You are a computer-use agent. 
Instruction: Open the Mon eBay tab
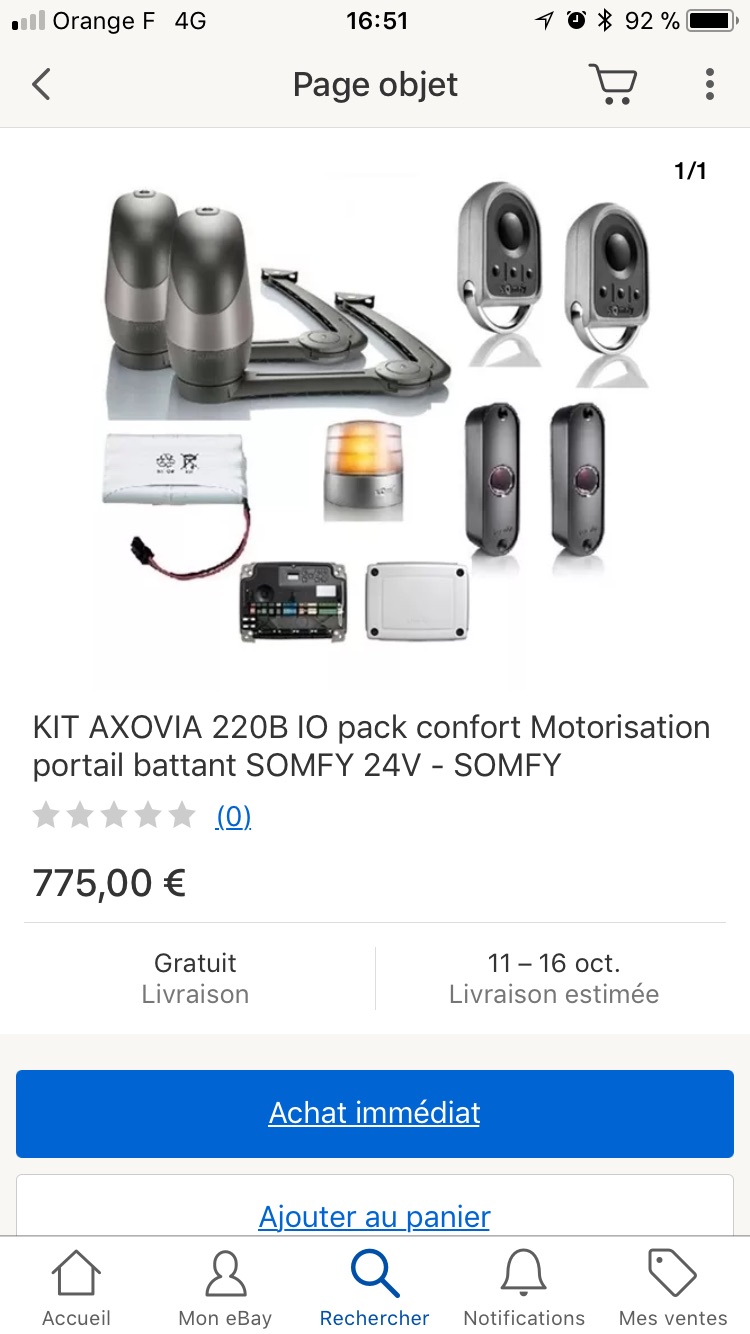[225, 1289]
